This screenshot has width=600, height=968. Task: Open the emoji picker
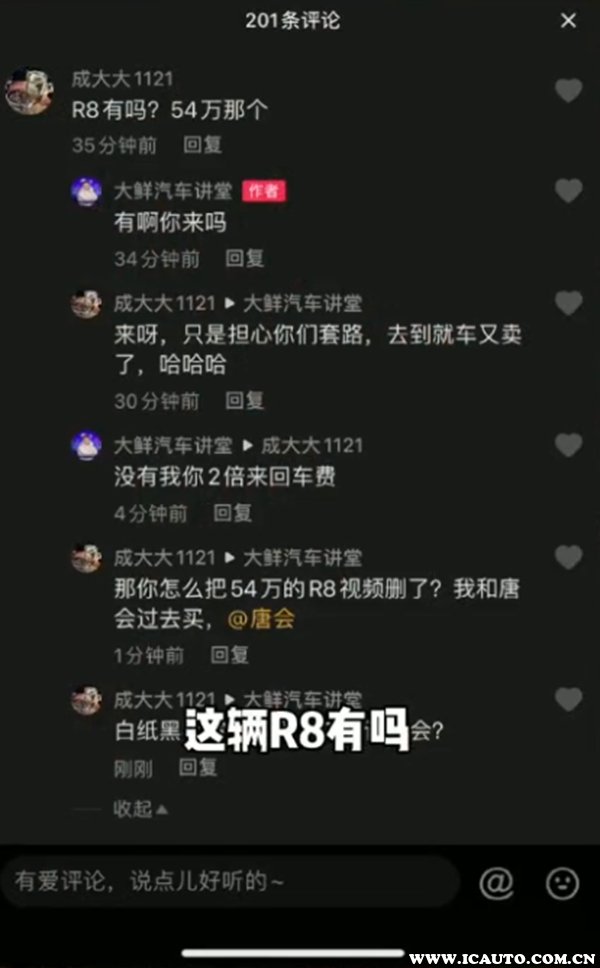[x=563, y=882]
